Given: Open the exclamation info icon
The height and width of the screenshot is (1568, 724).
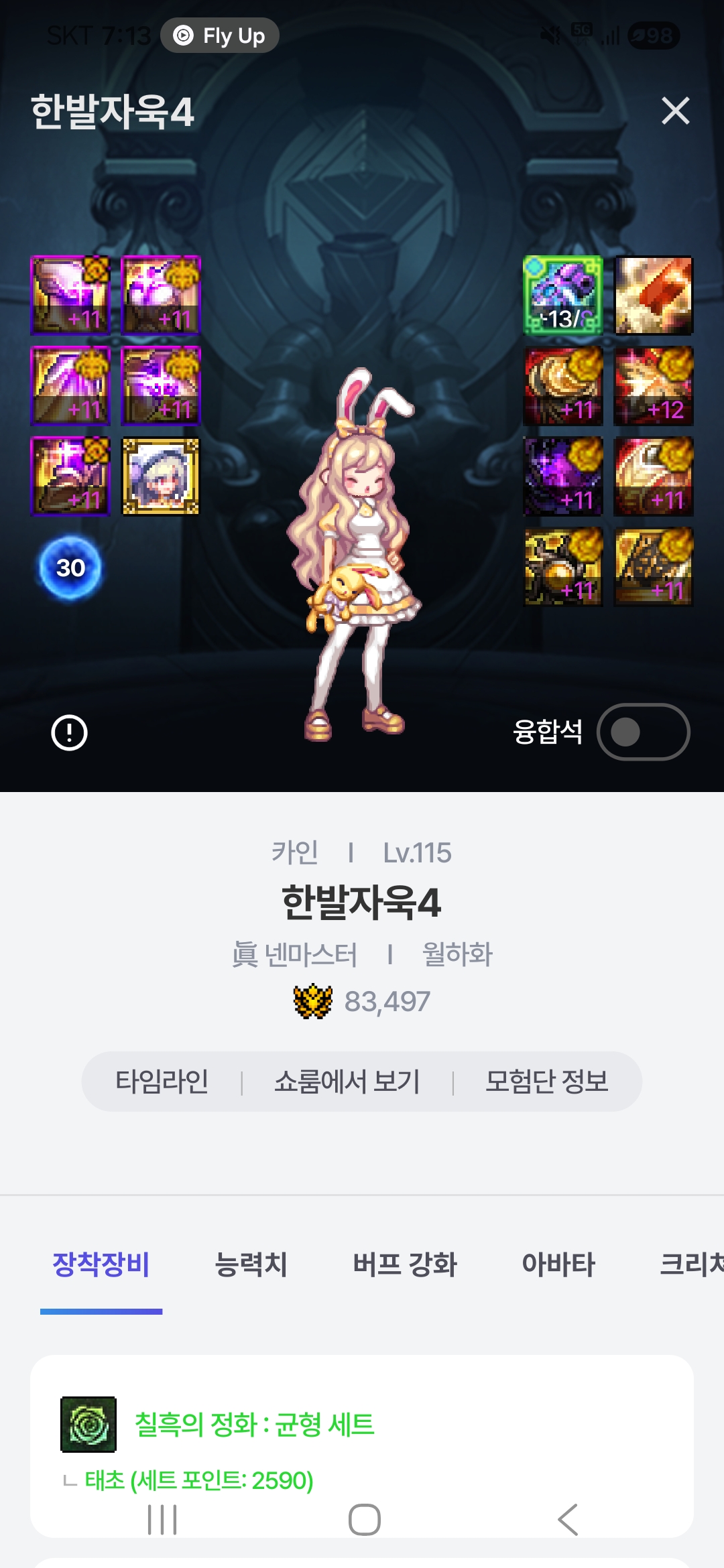Looking at the screenshot, I should click(69, 732).
